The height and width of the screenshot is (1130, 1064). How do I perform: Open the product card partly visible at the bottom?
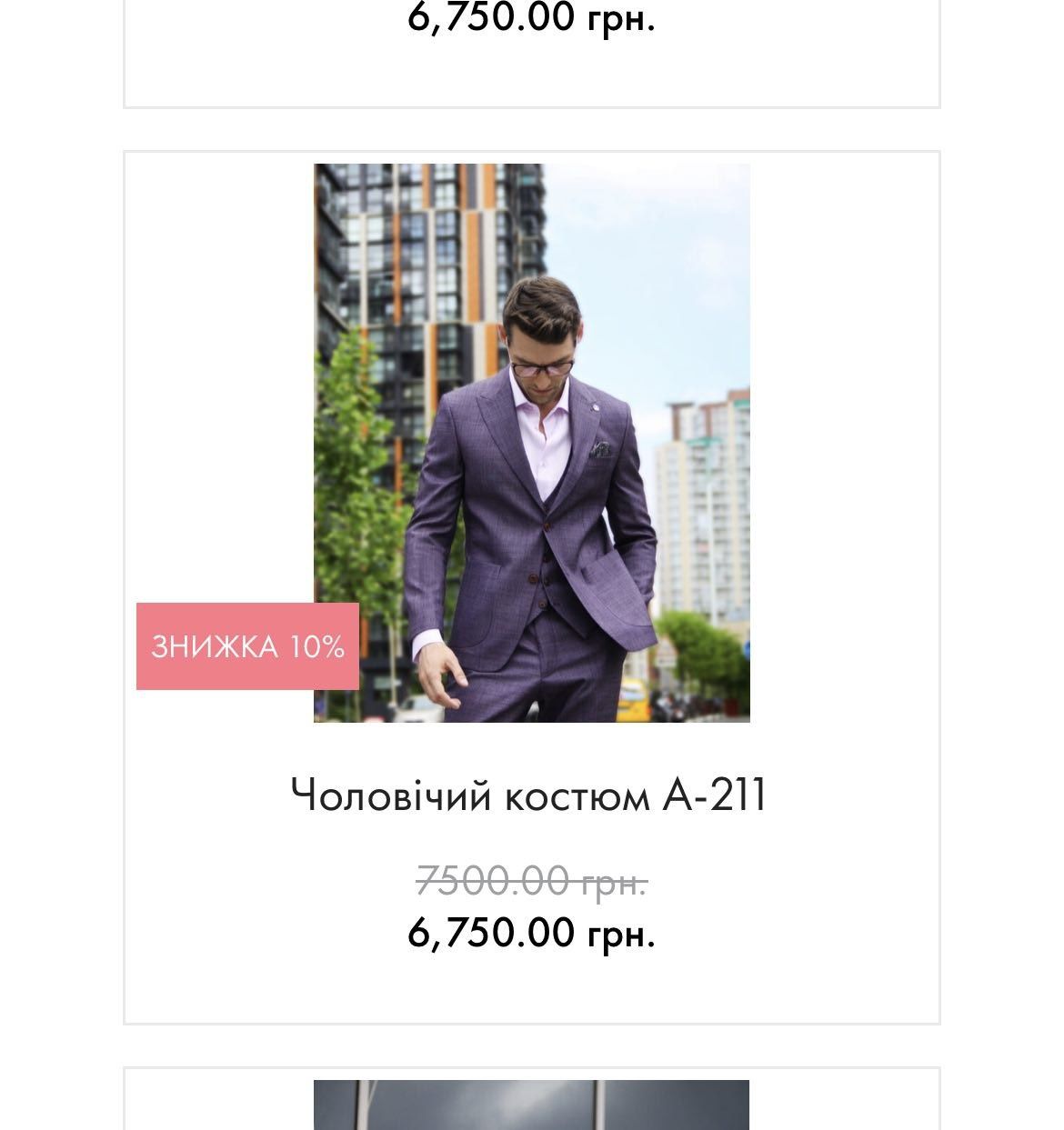click(x=531, y=1105)
